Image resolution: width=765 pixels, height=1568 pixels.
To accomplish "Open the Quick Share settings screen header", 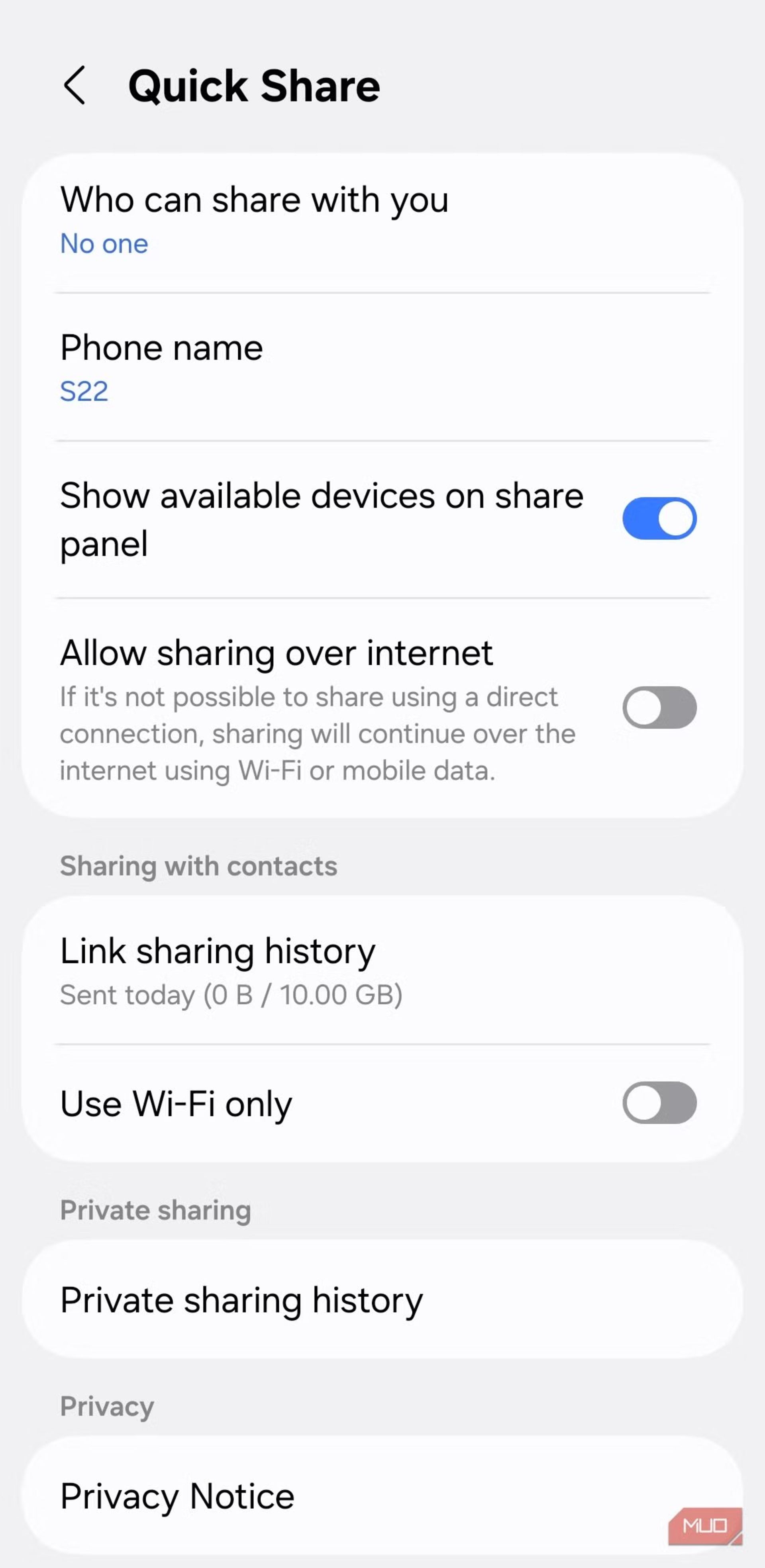I will pyautogui.click(x=254, y=85).
